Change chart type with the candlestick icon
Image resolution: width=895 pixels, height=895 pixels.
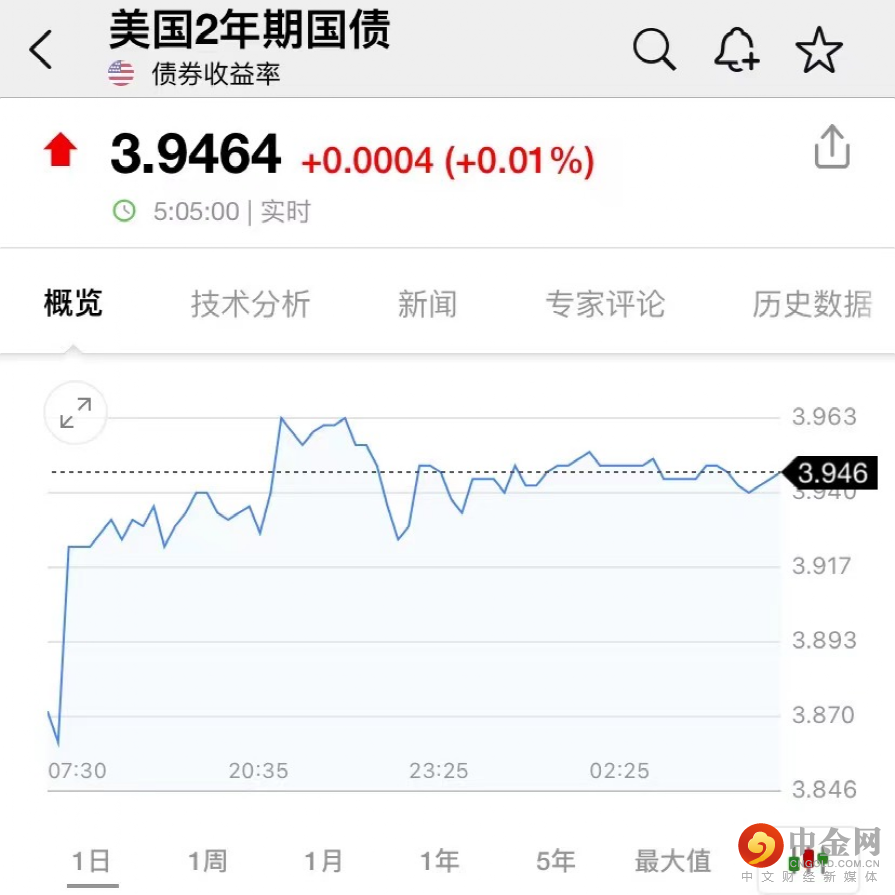pos(808,858)
